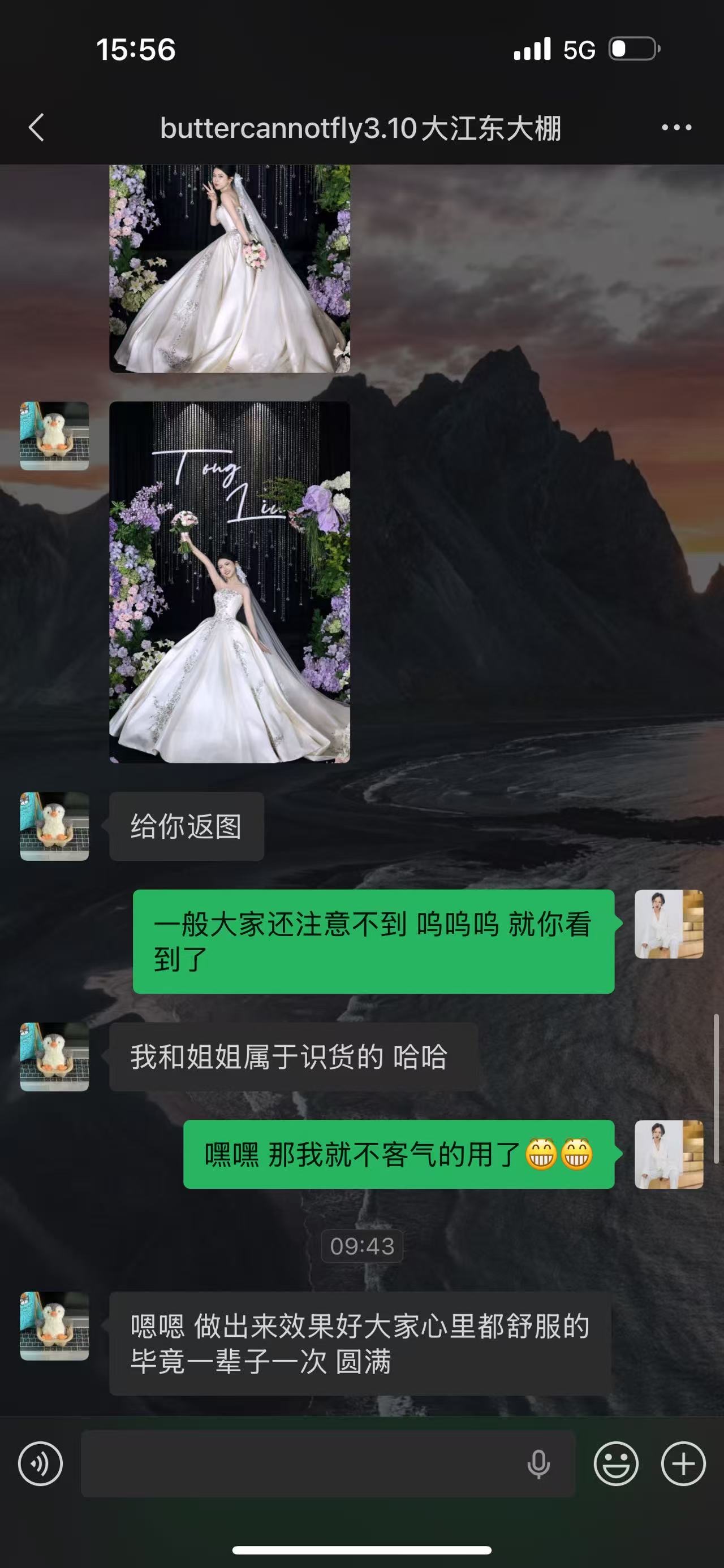Tap the microphone icon in input field

click(538, 1464)
